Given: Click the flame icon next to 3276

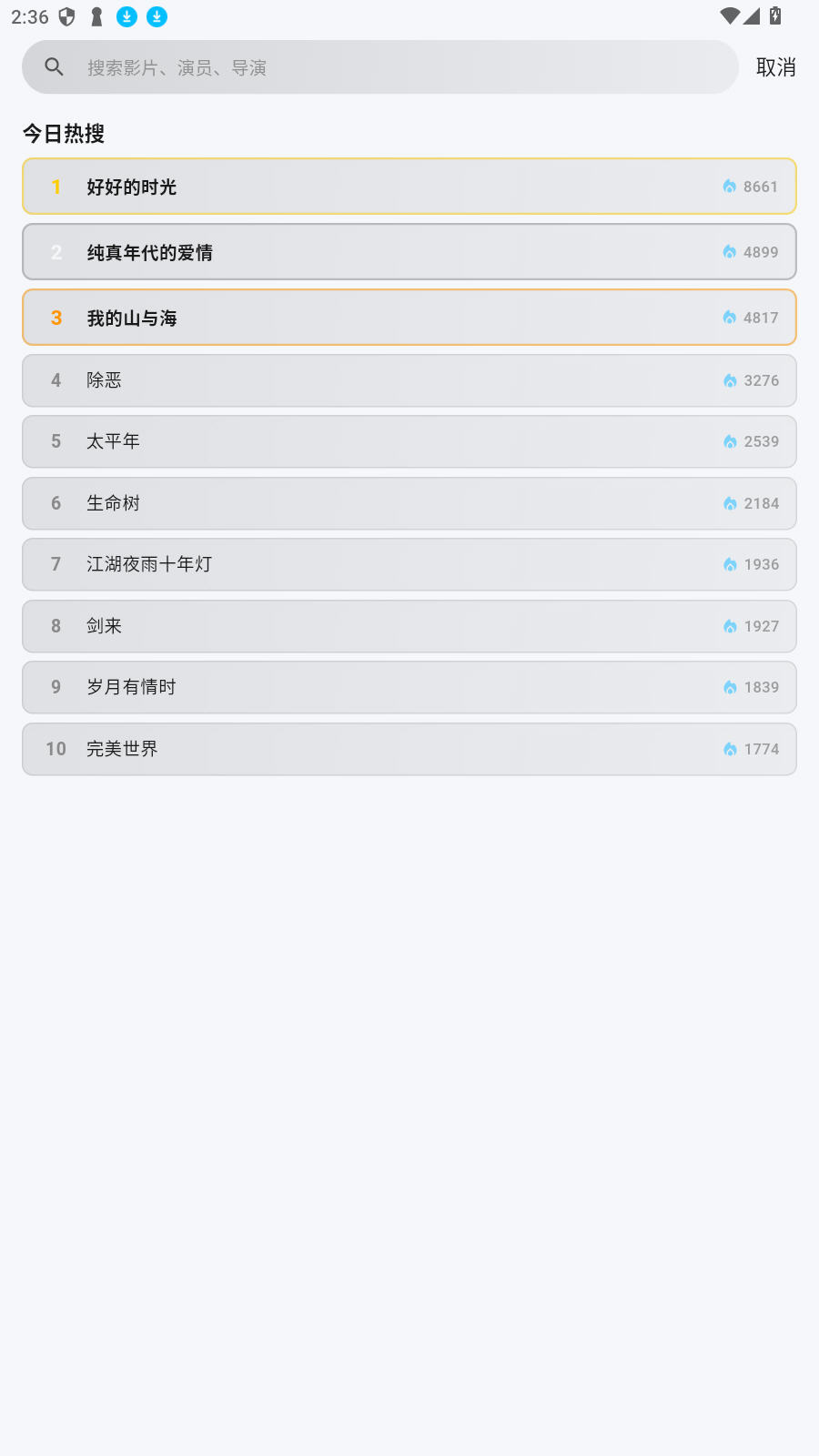Looking at the screenshot, I should coord(730,380).
